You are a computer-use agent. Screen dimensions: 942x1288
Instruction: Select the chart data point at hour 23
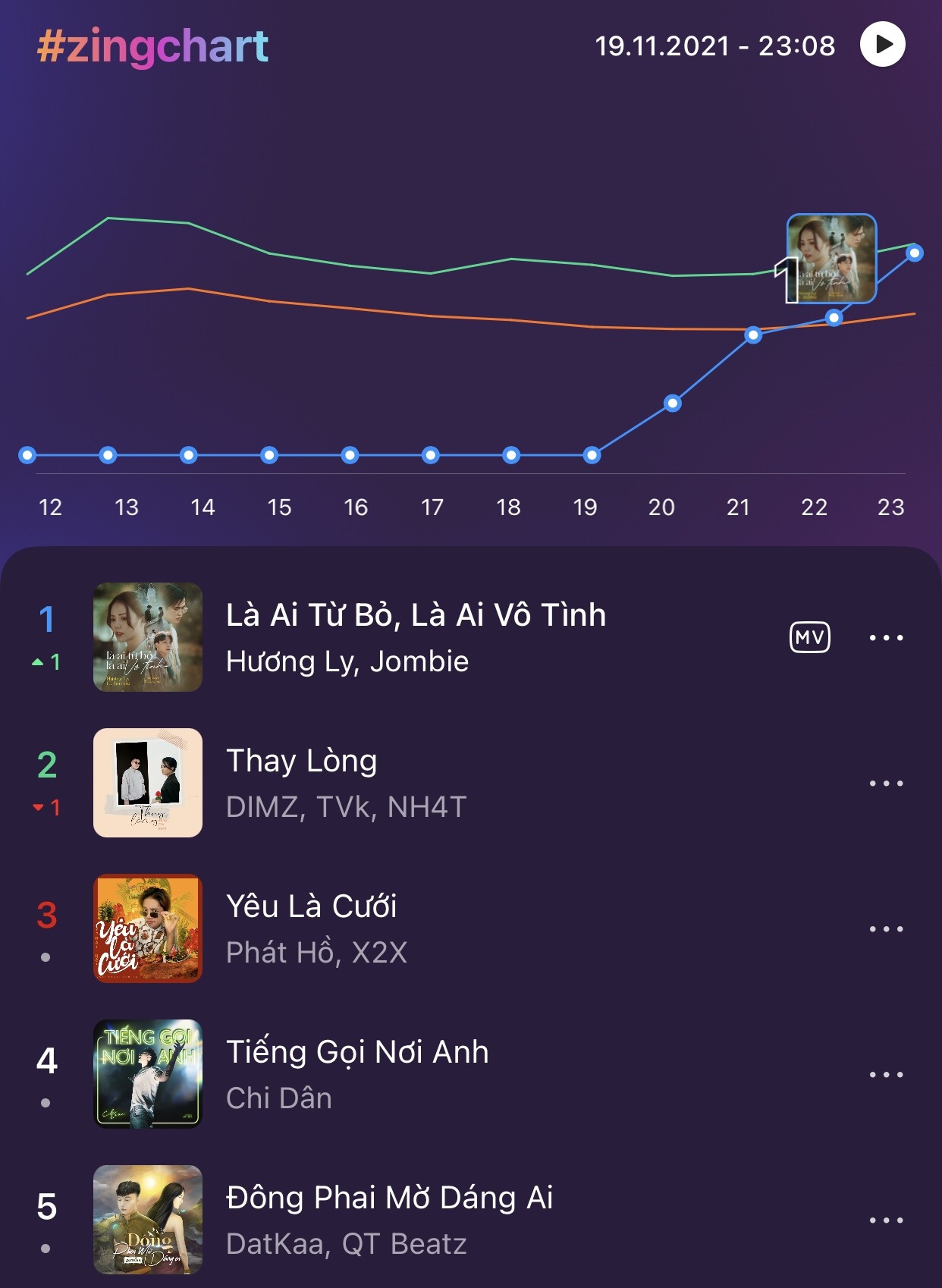(915, 252)
